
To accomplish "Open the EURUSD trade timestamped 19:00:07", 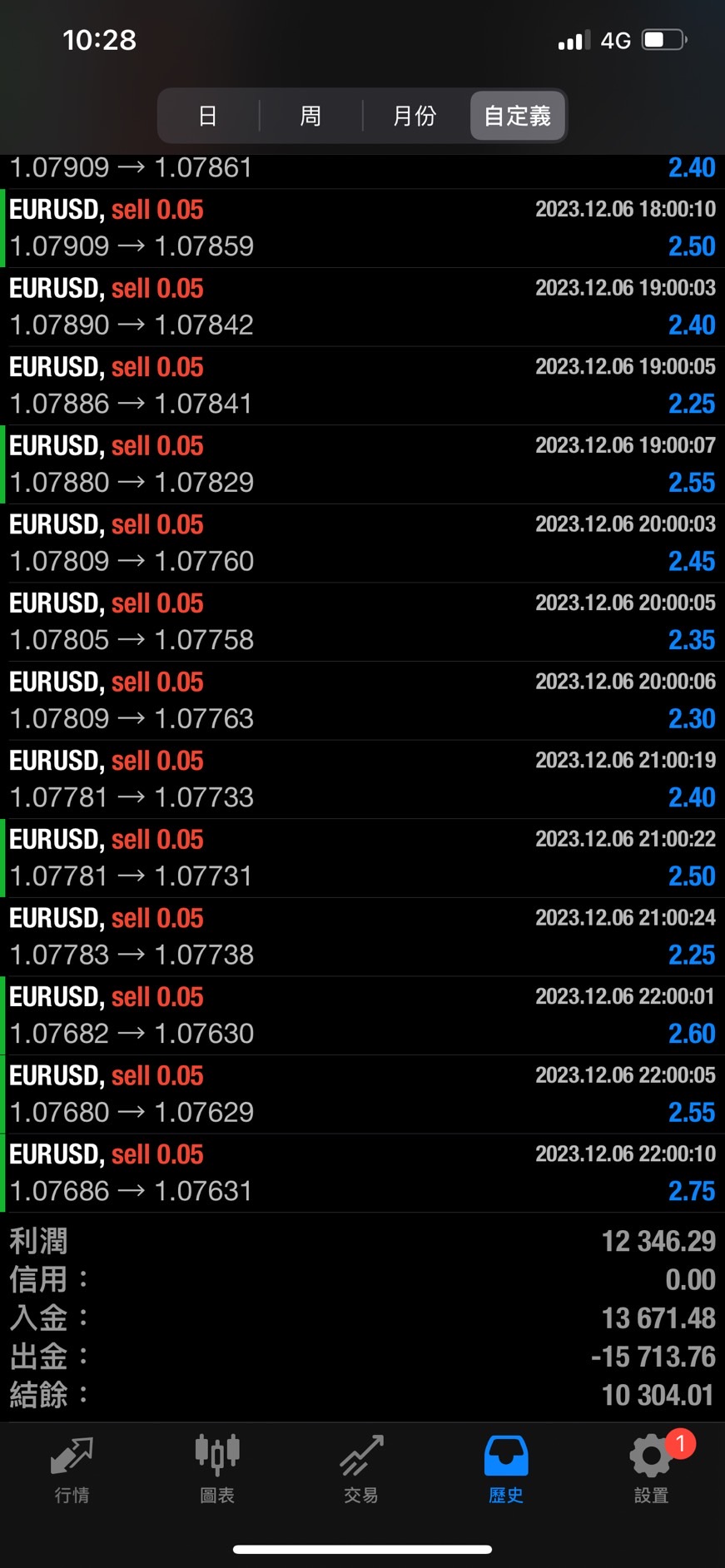I will [x=362, y=464].
